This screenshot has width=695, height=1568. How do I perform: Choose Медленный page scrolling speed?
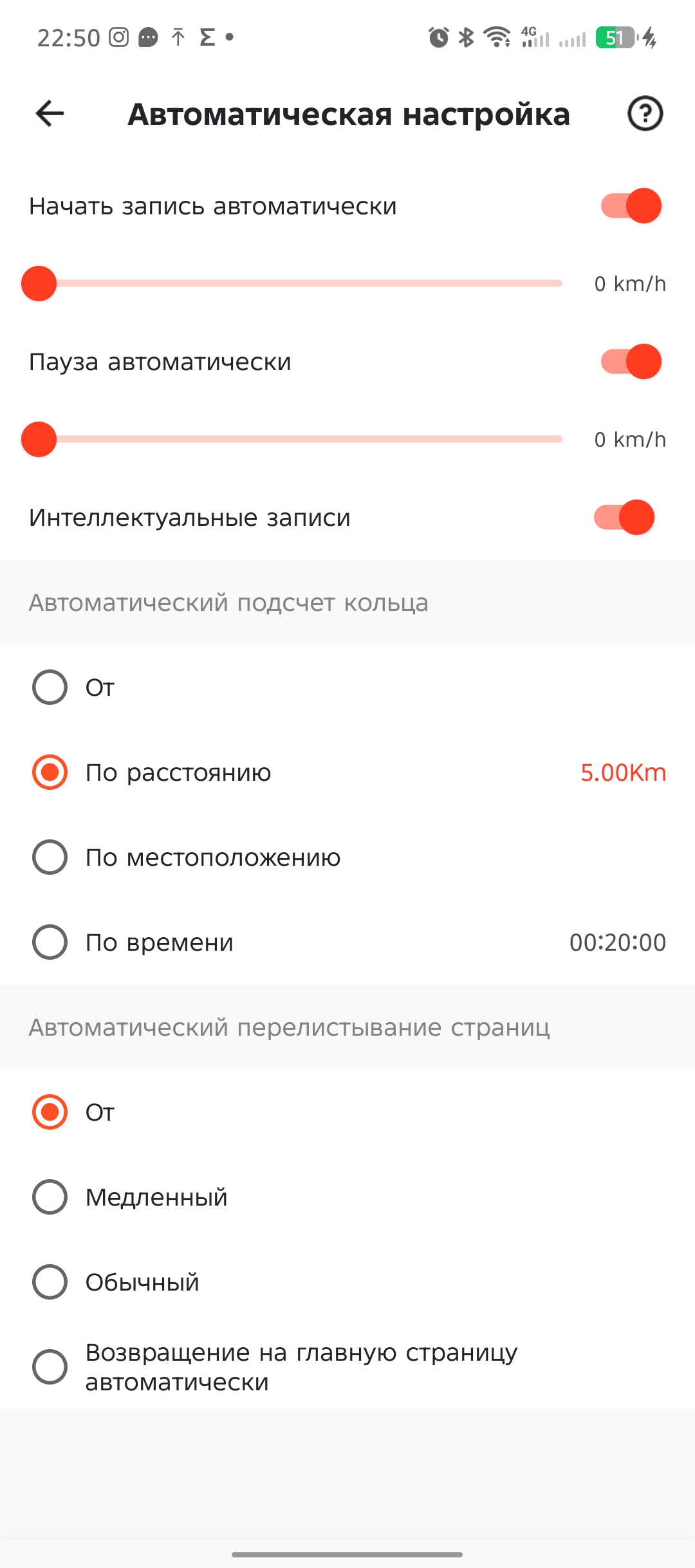point(50,1197)
